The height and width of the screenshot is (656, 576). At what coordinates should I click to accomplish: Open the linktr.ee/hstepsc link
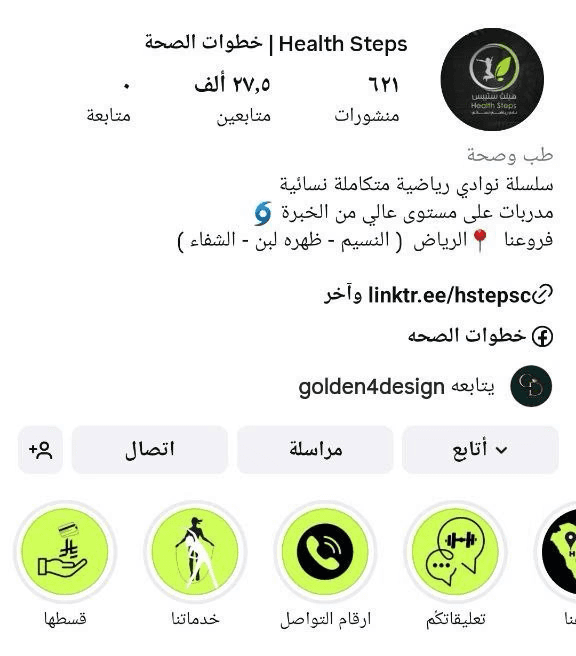click(450, 295)
